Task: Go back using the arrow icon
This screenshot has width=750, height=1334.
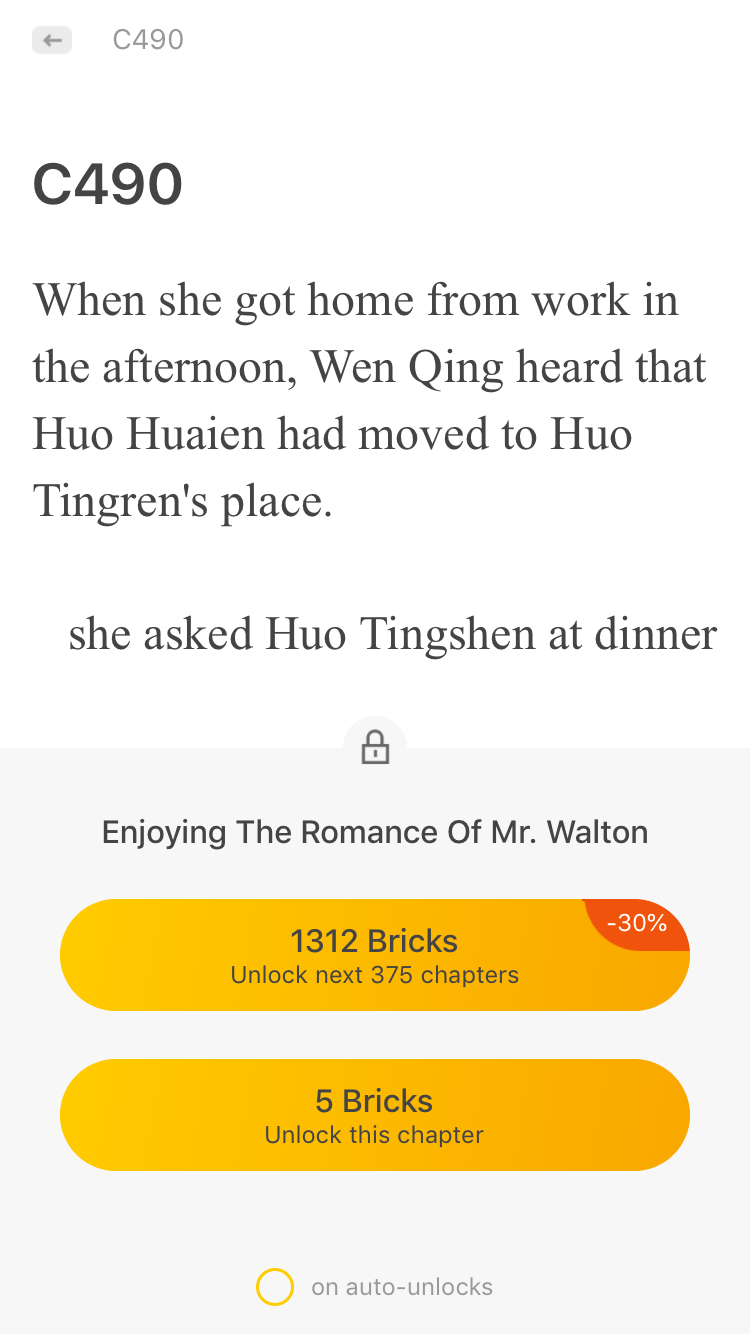Action: coord(52,40)
